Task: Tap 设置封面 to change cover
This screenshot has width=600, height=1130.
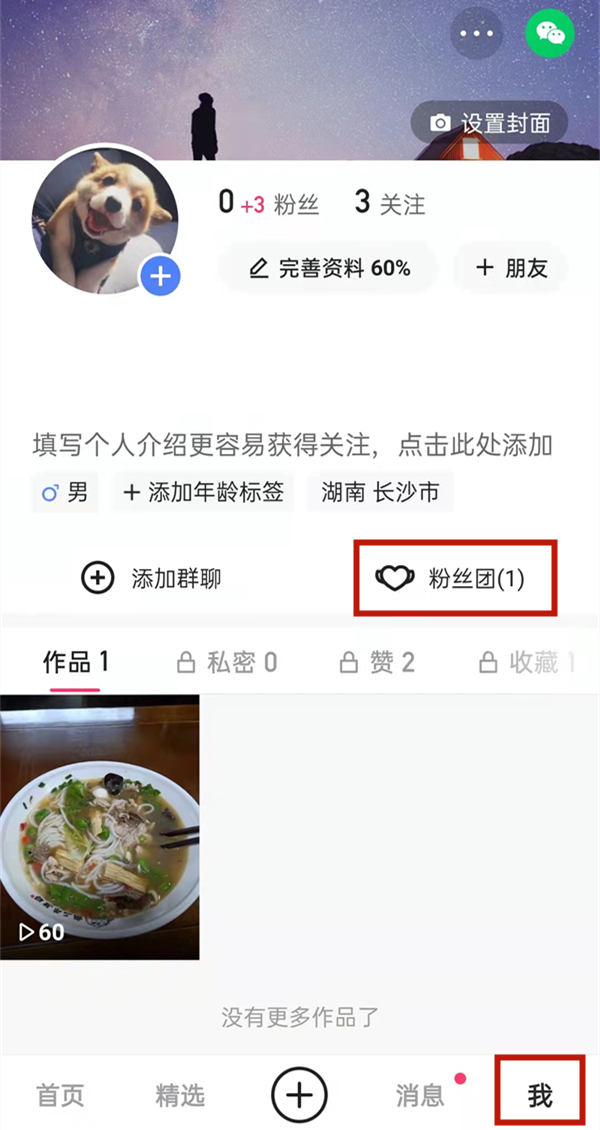Action: (x=490, y=123)
